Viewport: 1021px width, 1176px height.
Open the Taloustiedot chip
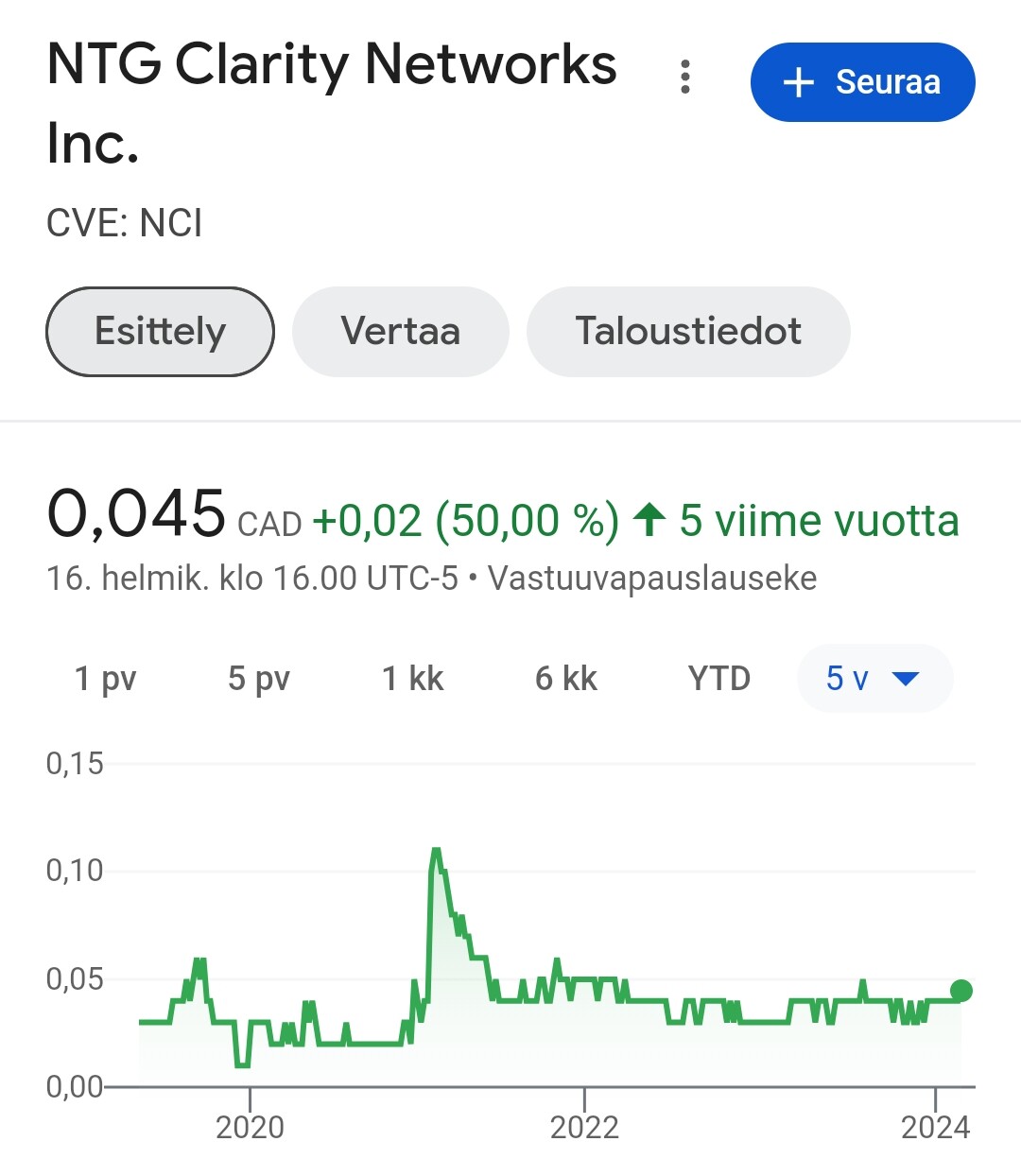688,332
